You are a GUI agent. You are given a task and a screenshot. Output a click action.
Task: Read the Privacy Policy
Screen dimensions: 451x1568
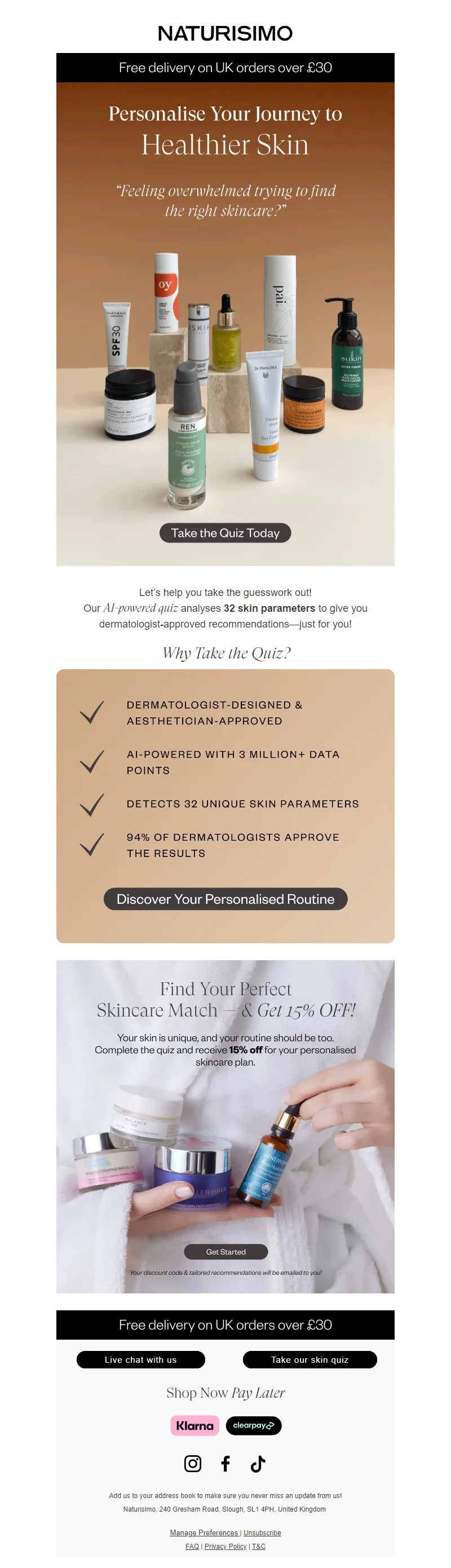(x=225, y=1546)
